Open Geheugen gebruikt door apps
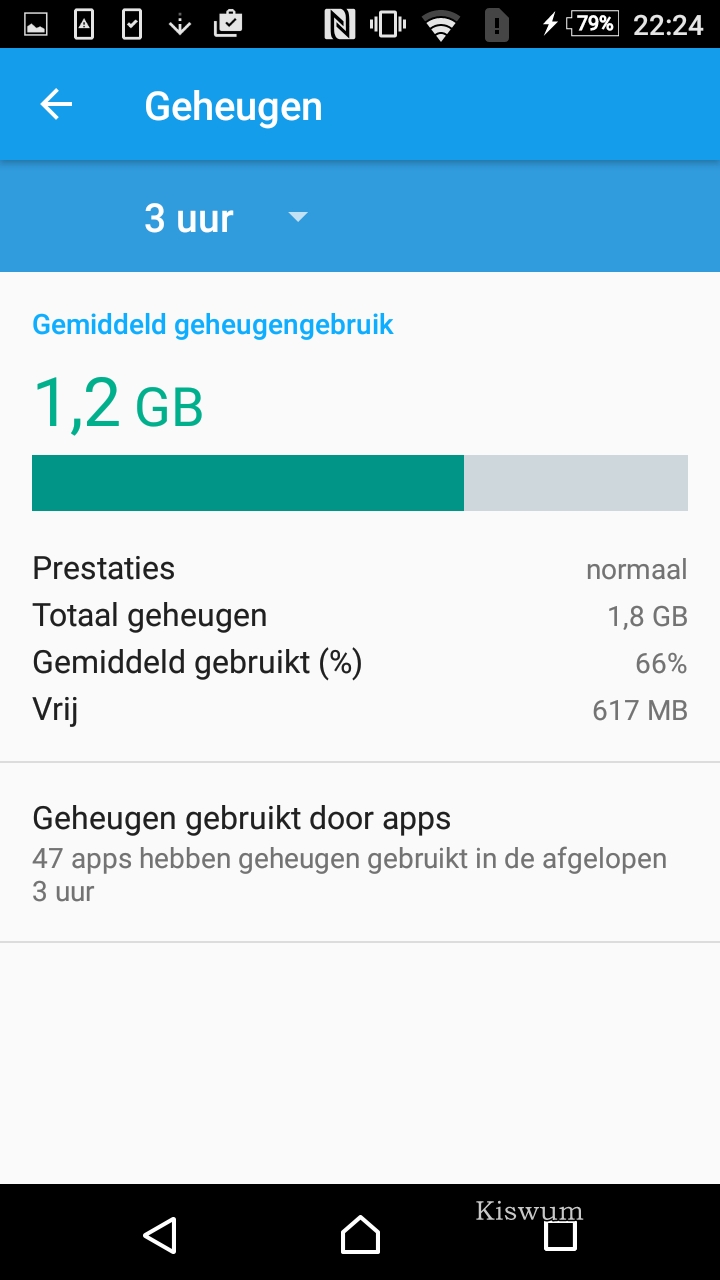This screenshot has width=720, height=1280. (360, 853)
